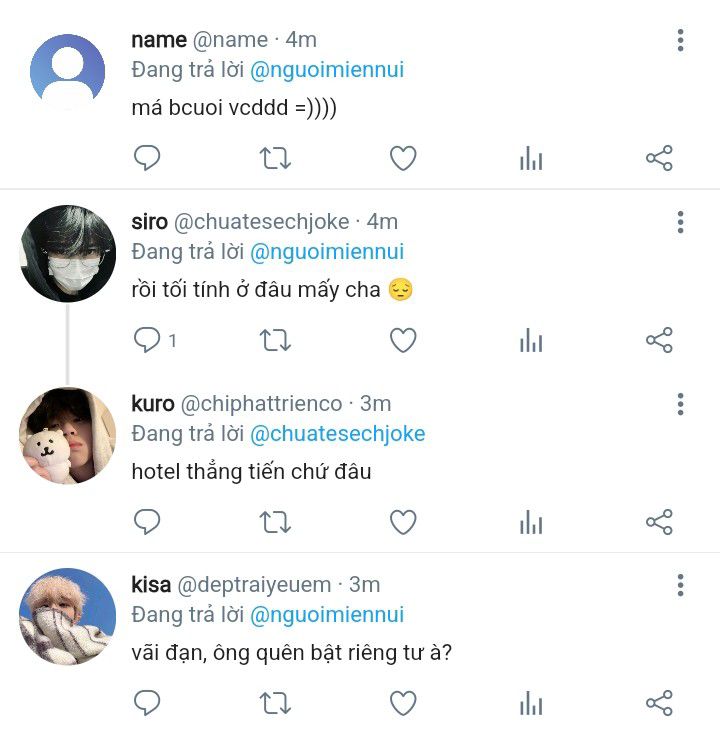Image resolution: width=720 pixels, height=733 pixels.
Task: Open the @chuatesechjoke mention link in kuro's reply
Action: pyautogui.click(x=337, y=434)
